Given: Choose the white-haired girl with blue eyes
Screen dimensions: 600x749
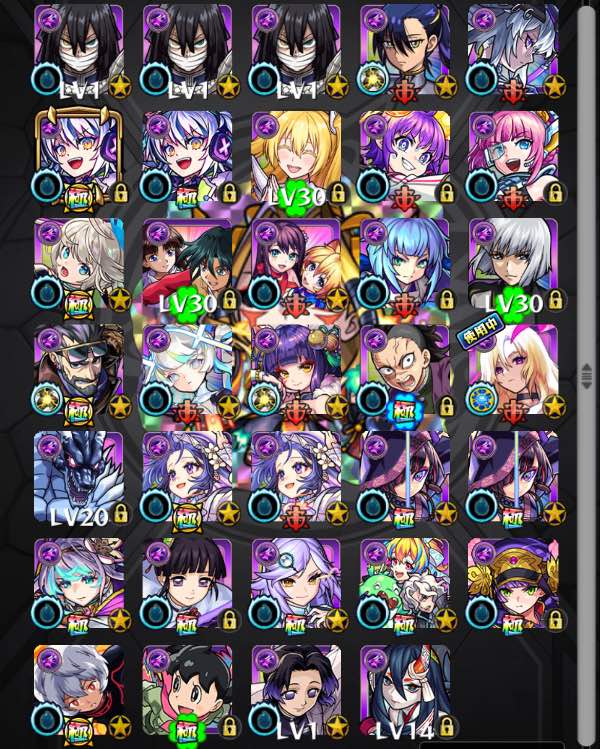Looking at the screenshot, I should [x=79, y=264].
